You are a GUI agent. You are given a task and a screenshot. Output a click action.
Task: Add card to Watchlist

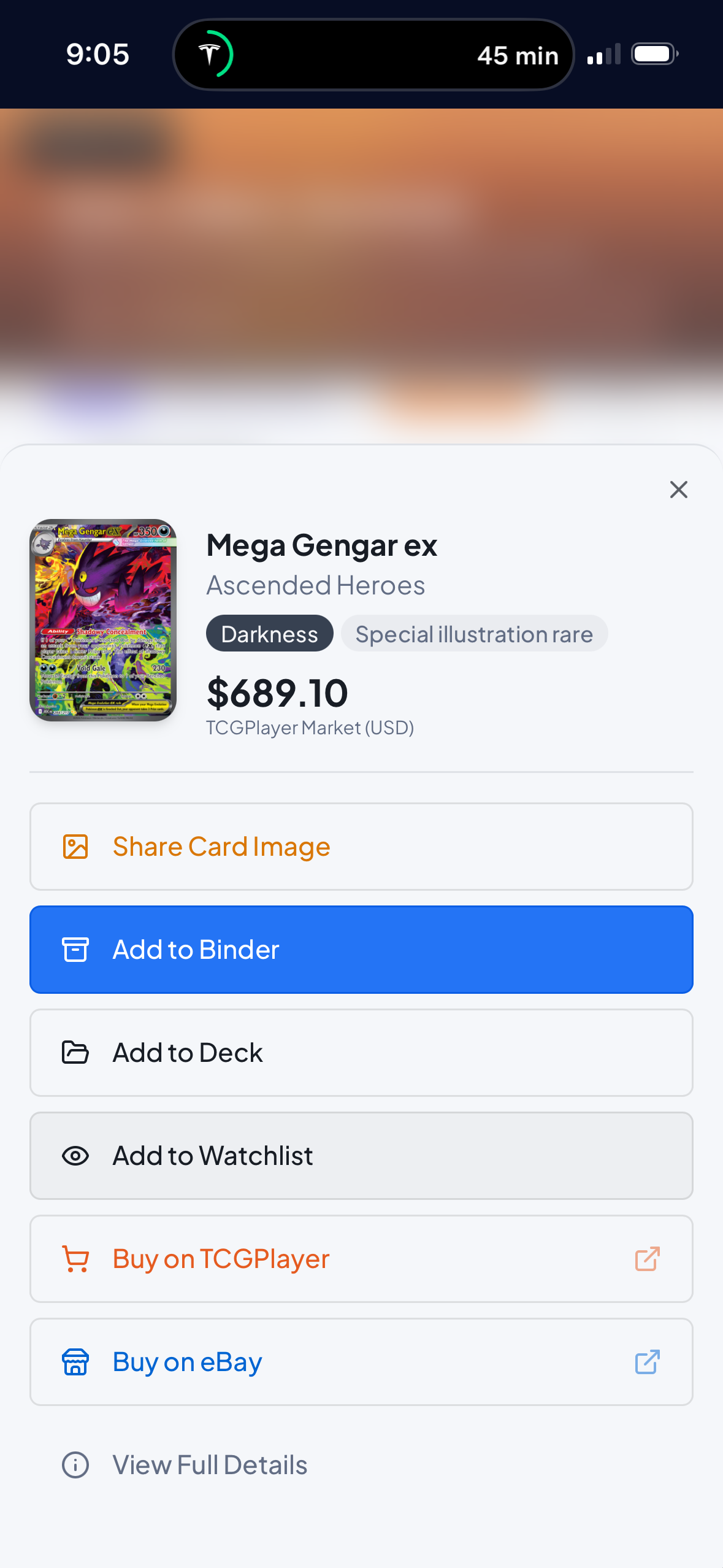(x=361, y=1156)
